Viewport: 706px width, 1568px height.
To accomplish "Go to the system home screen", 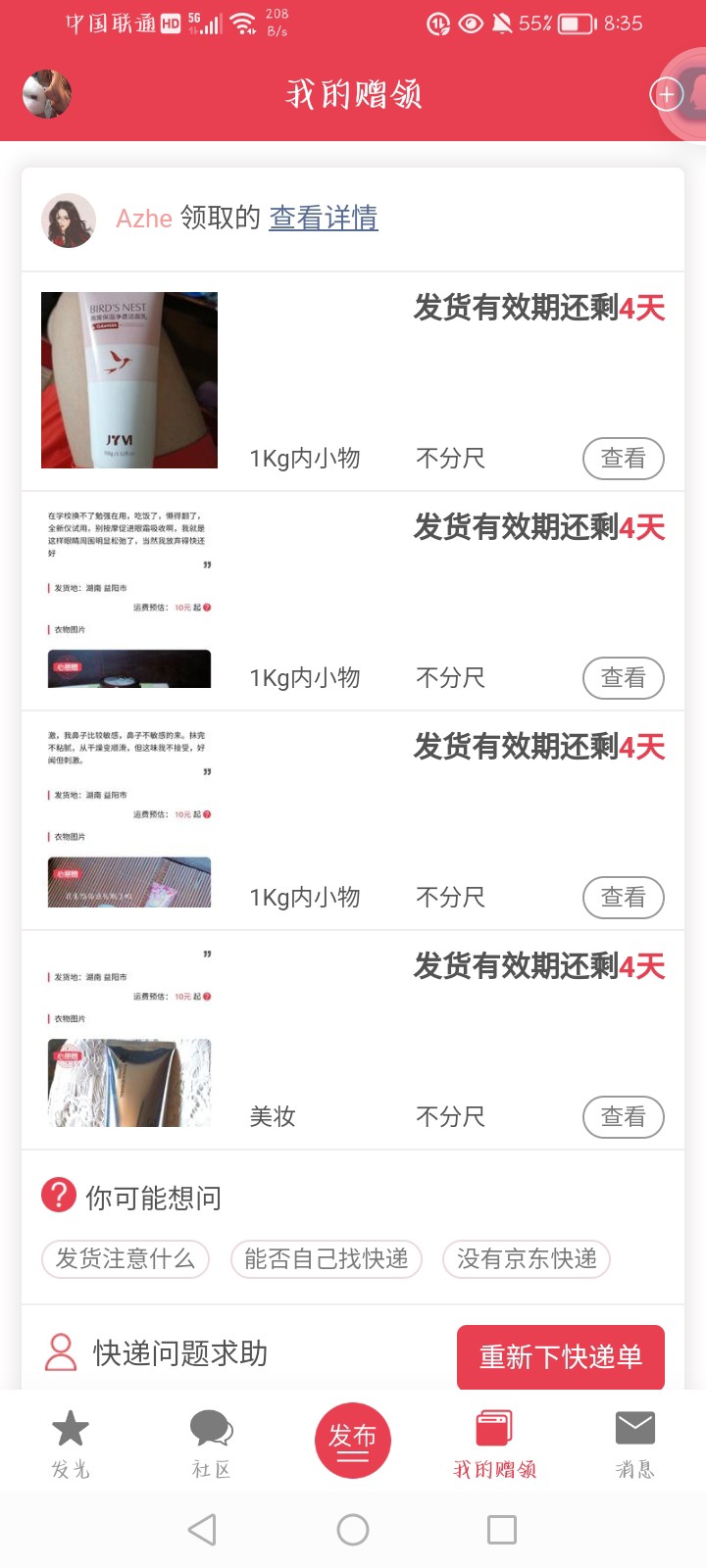I will [x=353, y=1530].
